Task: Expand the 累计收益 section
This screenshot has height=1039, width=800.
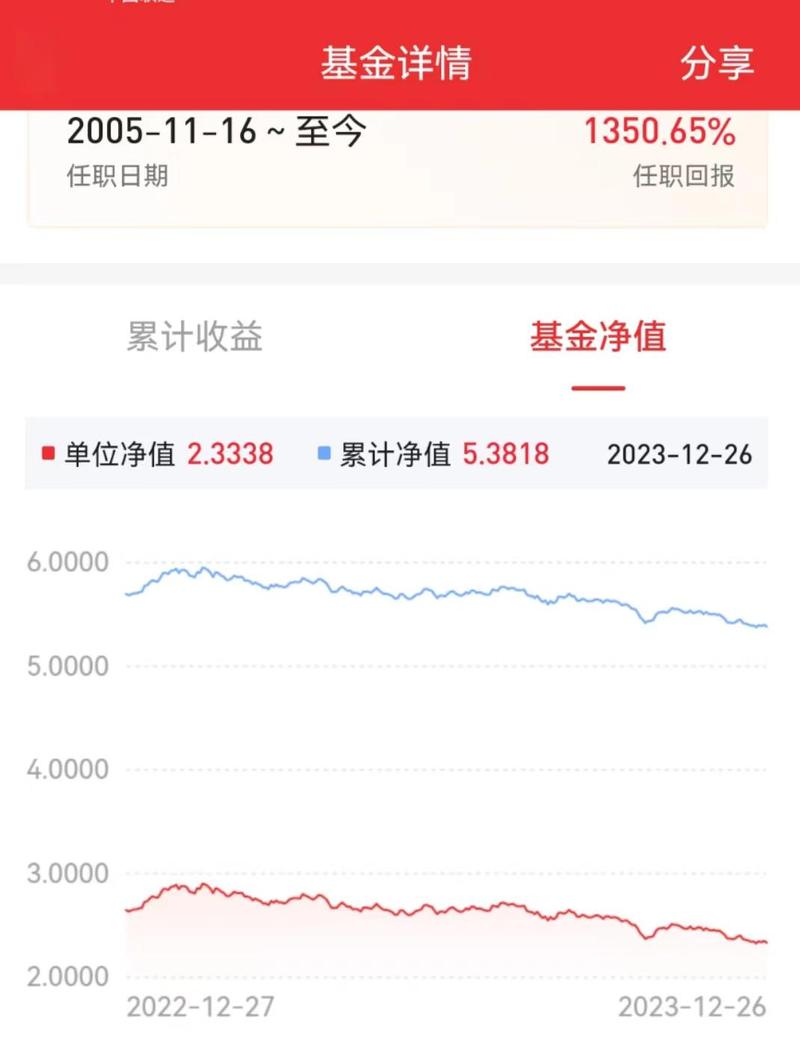Action: 196,338
